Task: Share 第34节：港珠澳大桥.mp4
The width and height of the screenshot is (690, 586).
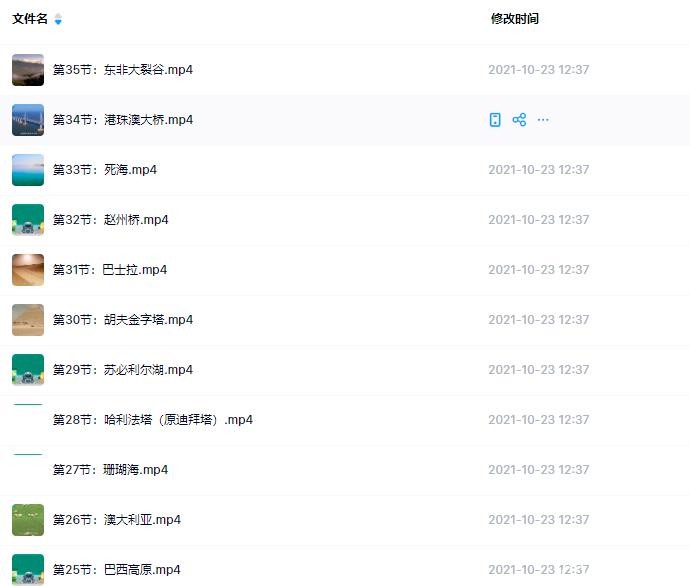Action: click(519, 120)
